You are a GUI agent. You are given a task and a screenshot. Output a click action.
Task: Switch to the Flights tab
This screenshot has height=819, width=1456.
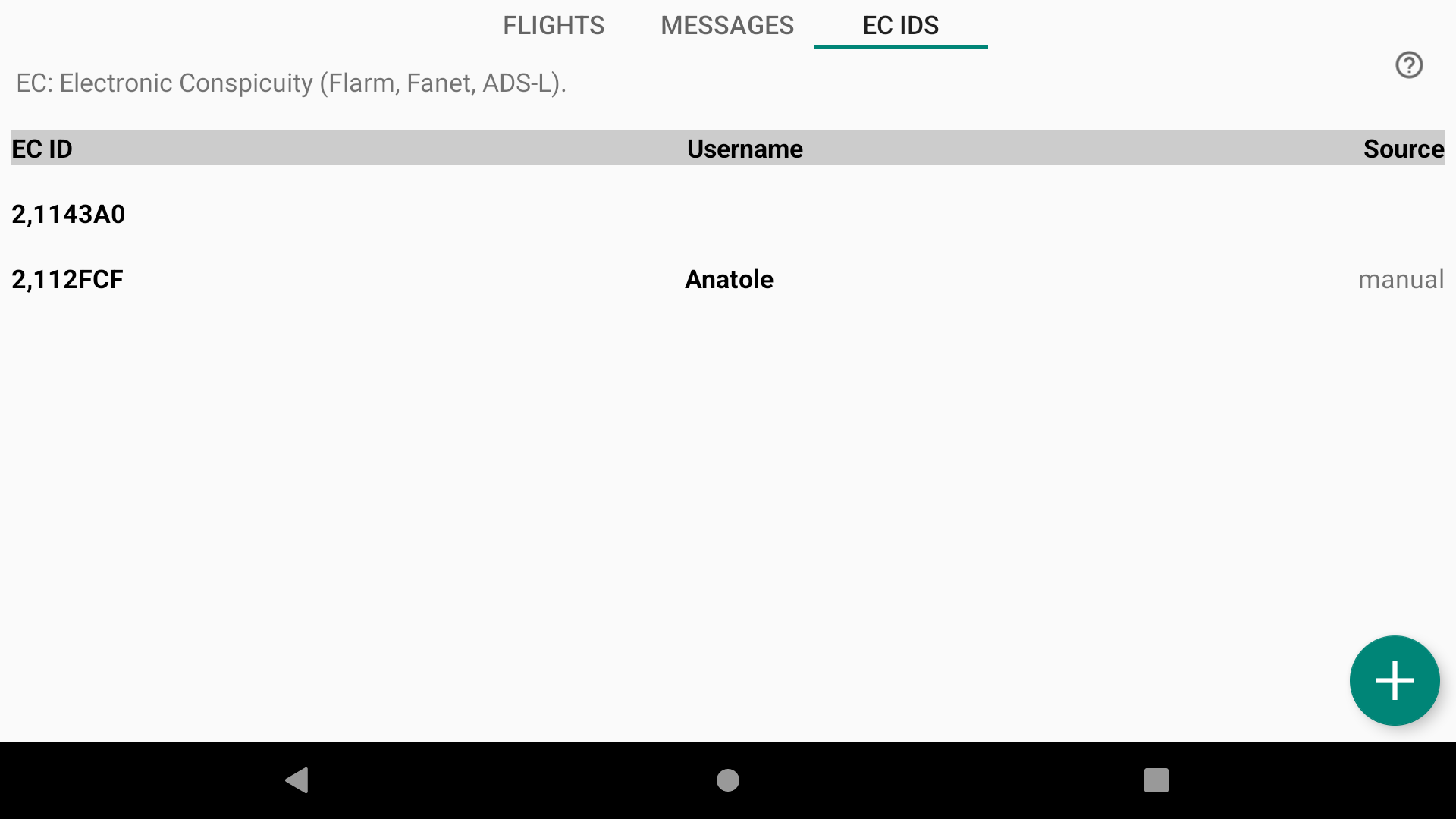[x=554, y=25]
